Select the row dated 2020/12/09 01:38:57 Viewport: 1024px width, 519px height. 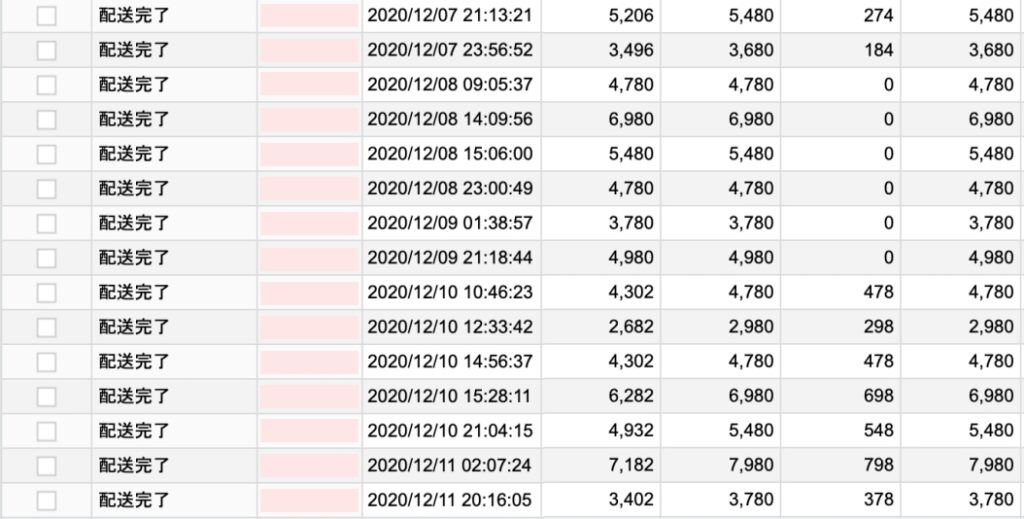[46, 223]
